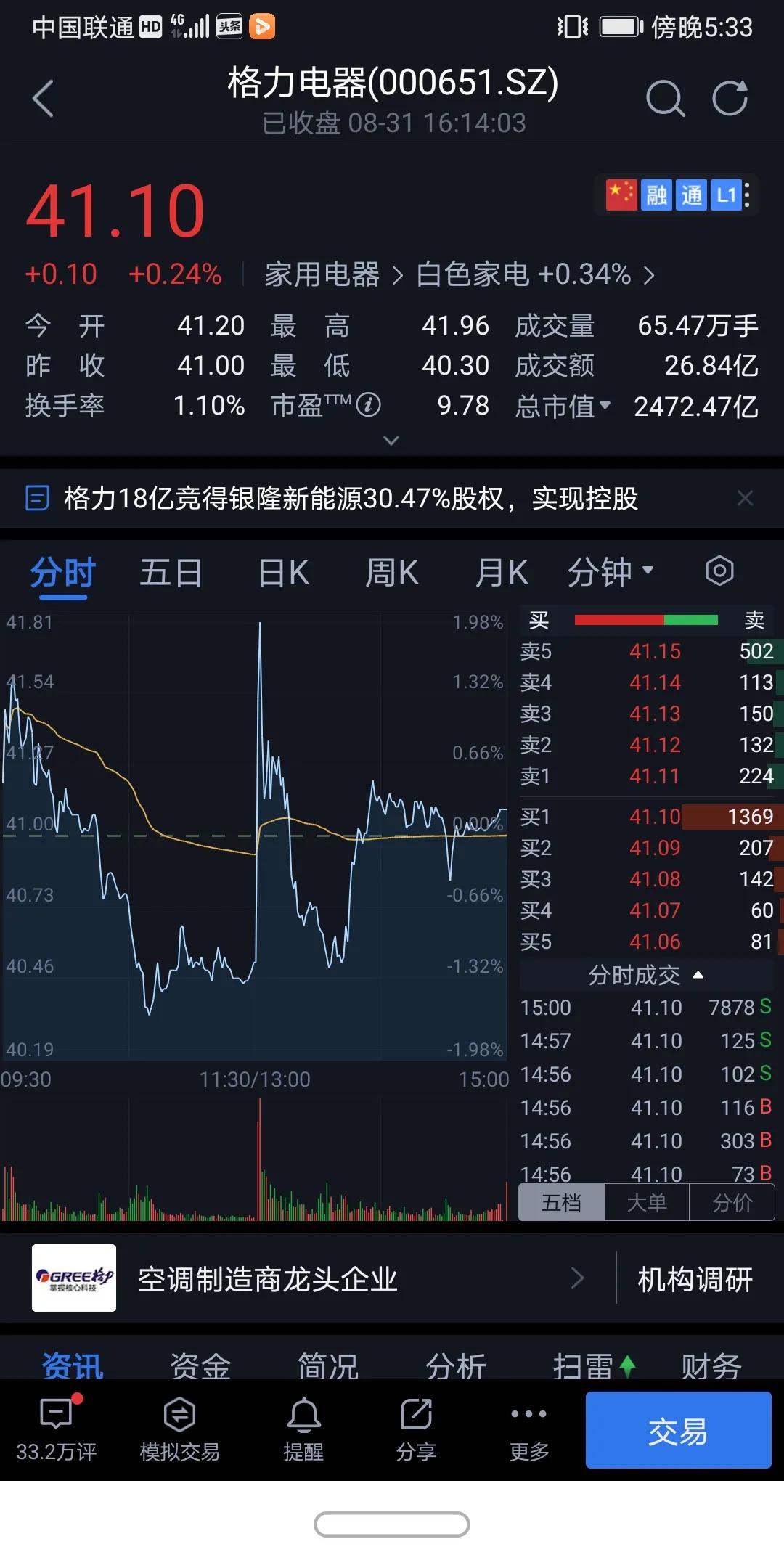784x1568 pixels.
Task: Switch to the 资金 funds tab
Action: tap(199, 1365)
